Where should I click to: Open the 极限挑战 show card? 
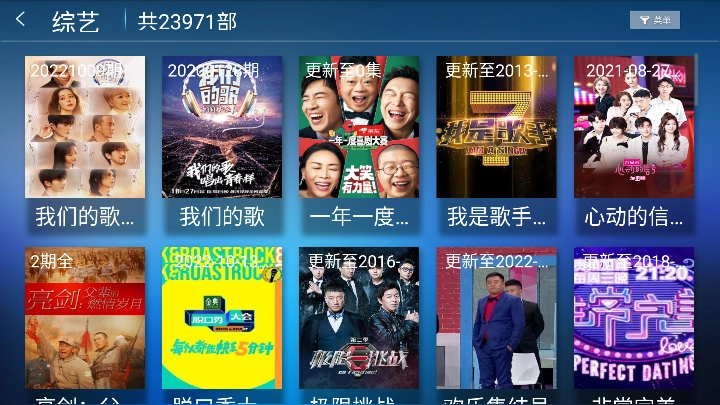pos(359,318)
